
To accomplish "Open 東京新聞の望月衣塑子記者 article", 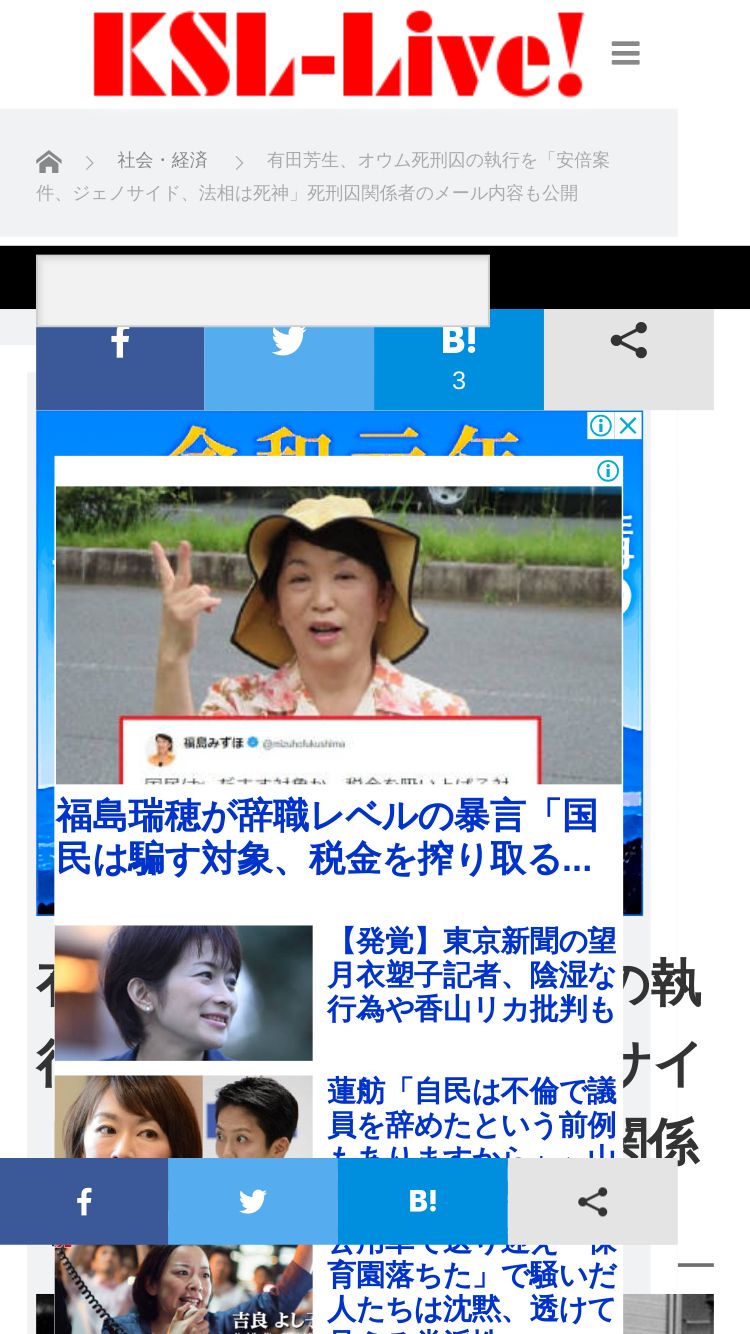I will pyautogui.click(x=470, y=975).
